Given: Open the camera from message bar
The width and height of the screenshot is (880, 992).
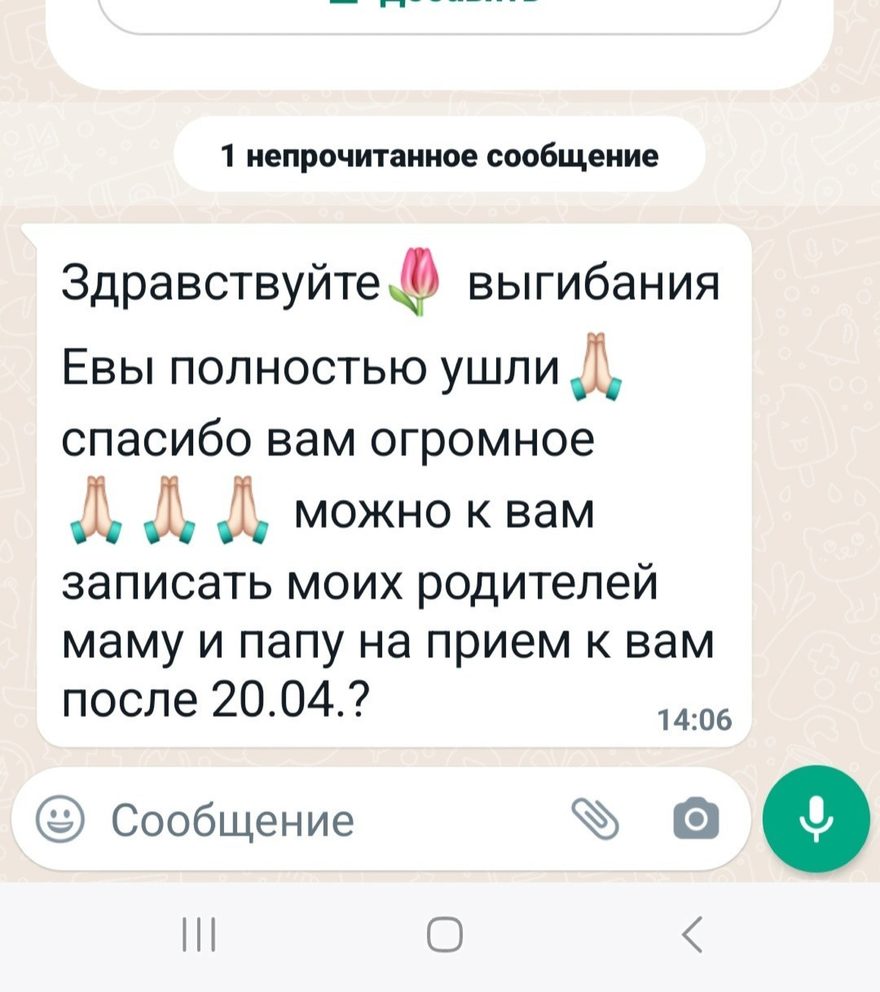Looking at the screenshot, I should click(x=695, y=820).
